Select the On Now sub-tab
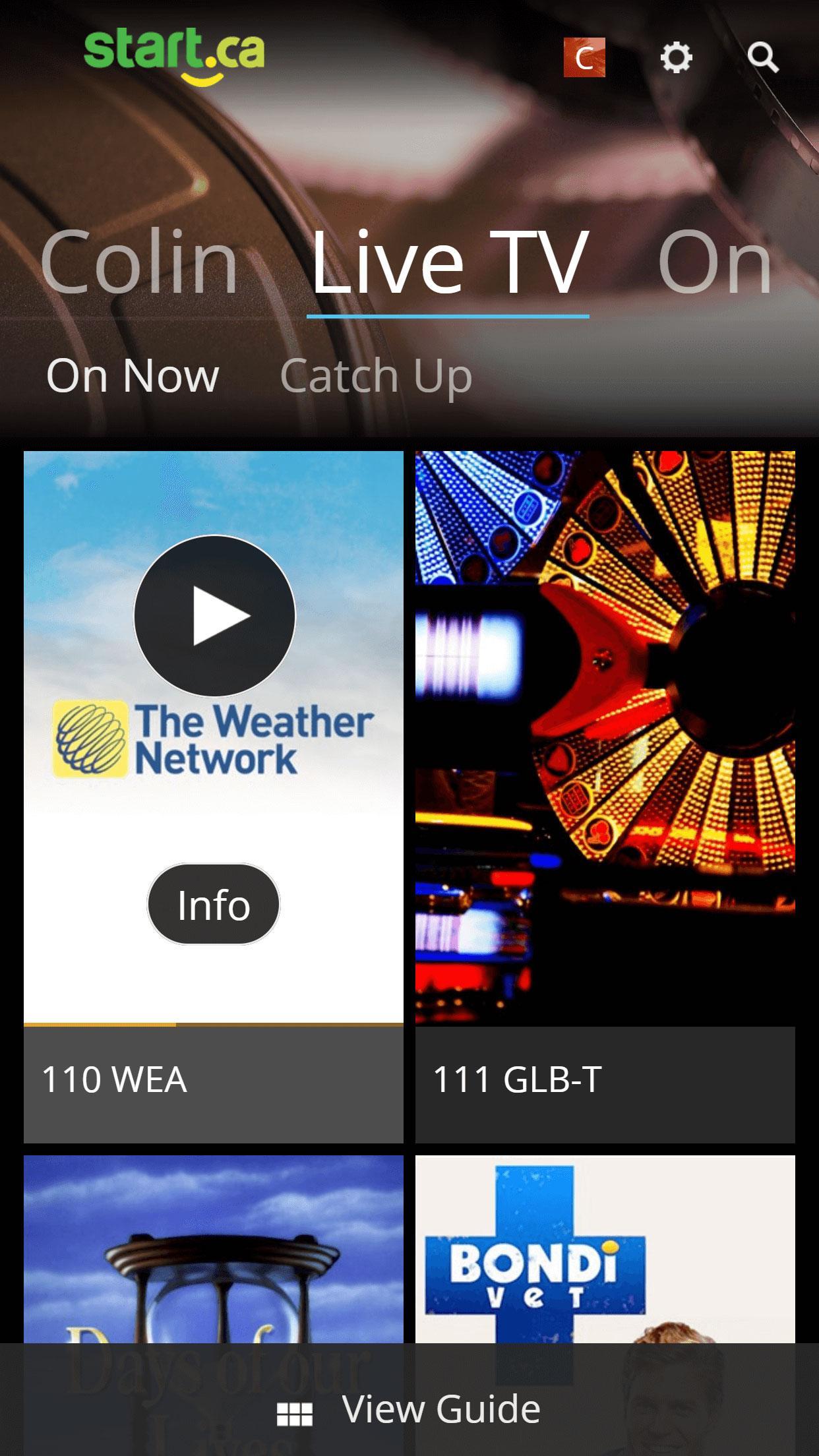This screenshot has width=819, height=1456. pos(133,376)
